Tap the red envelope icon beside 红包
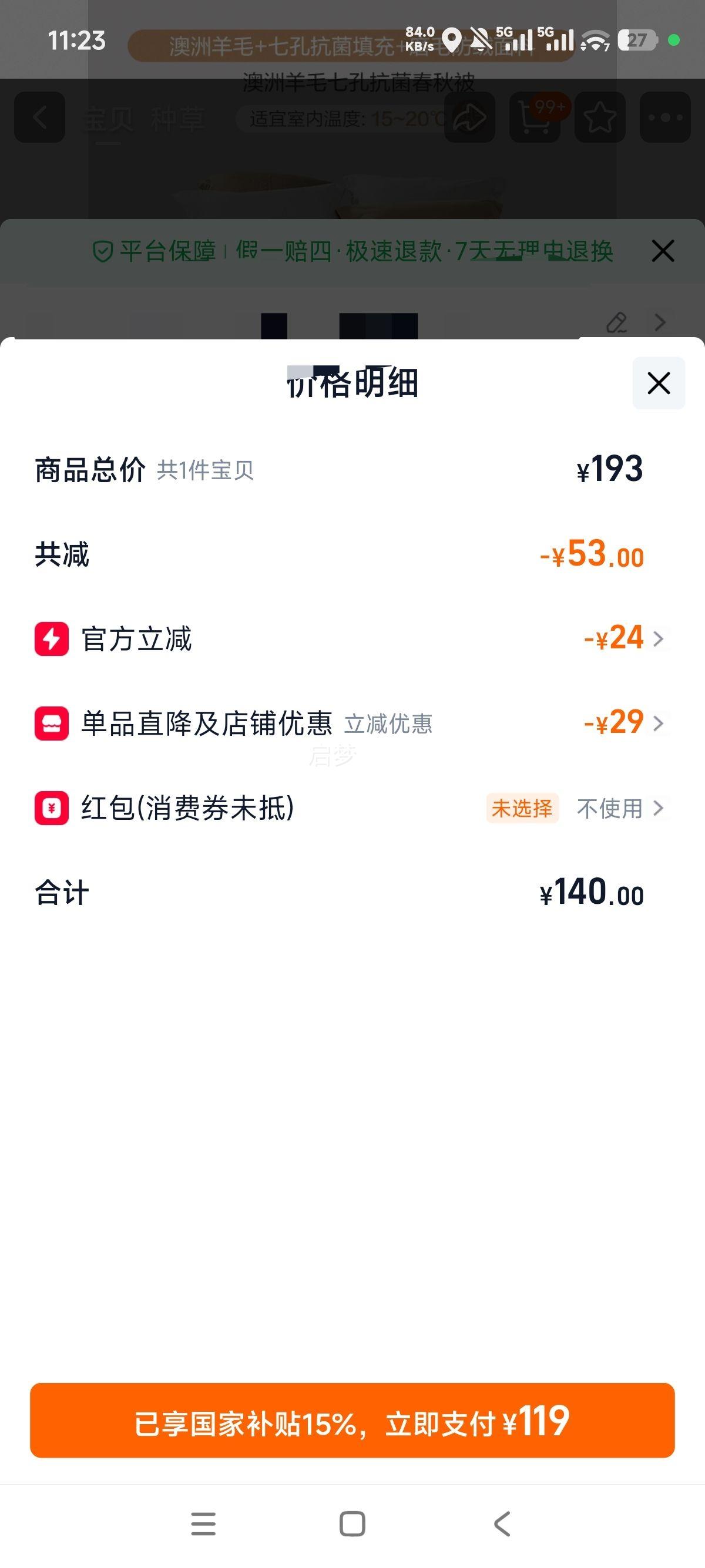Image resolution: width=705 pixels, height=1568 pixels. point(51,809)
